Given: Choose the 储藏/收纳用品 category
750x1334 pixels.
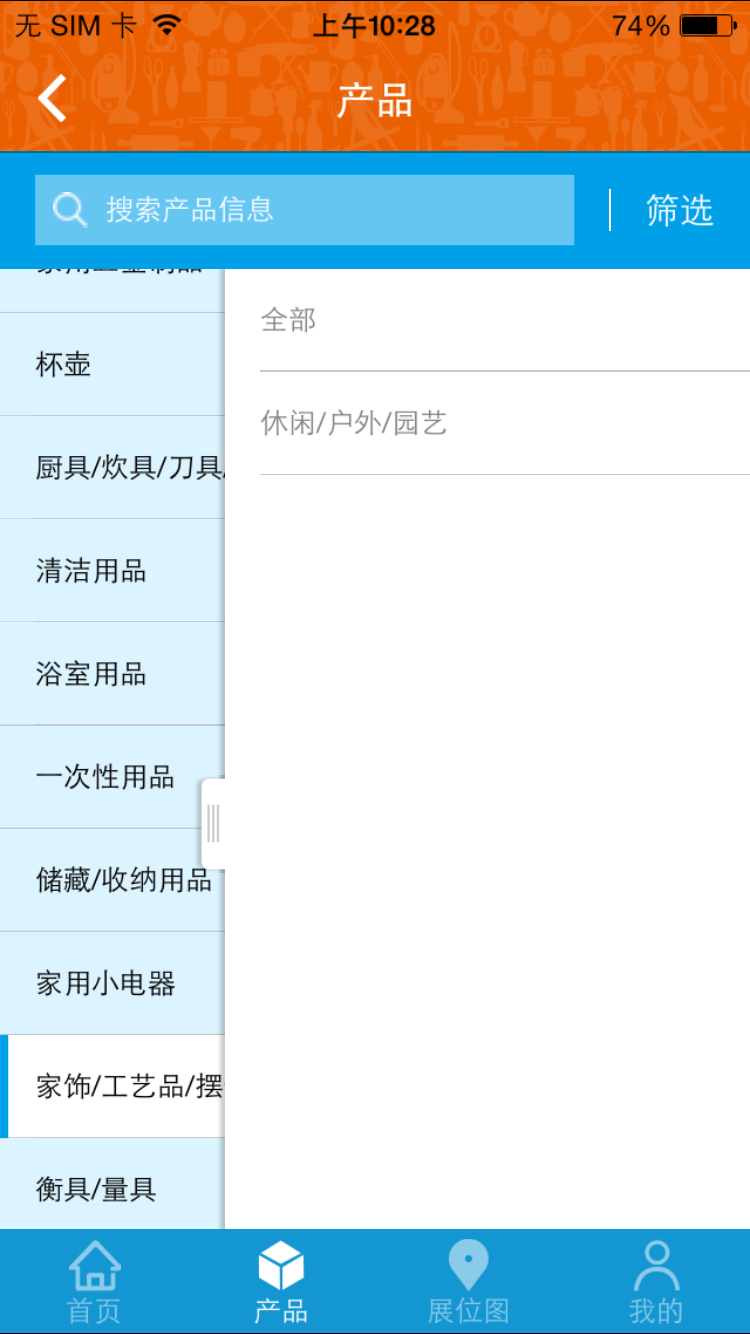Looking at the screenshot, I should click(112, 880).
